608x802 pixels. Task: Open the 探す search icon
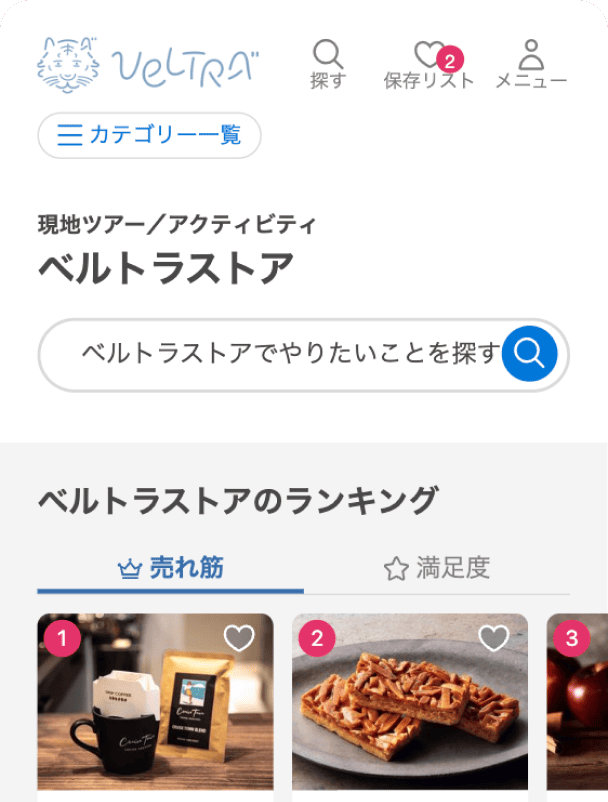coord(327,64)
